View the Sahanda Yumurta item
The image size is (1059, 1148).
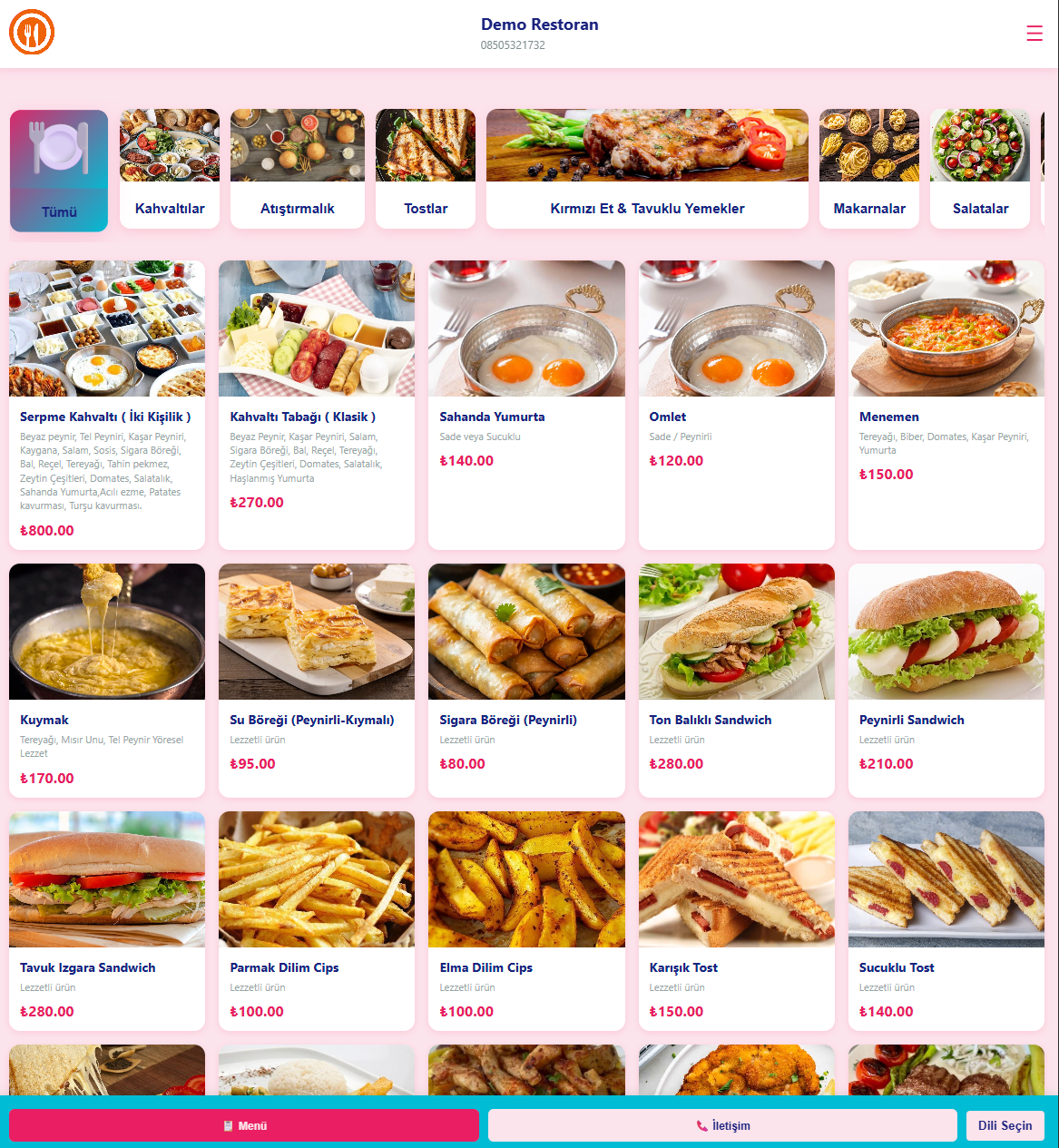click(x=526, y=404)
